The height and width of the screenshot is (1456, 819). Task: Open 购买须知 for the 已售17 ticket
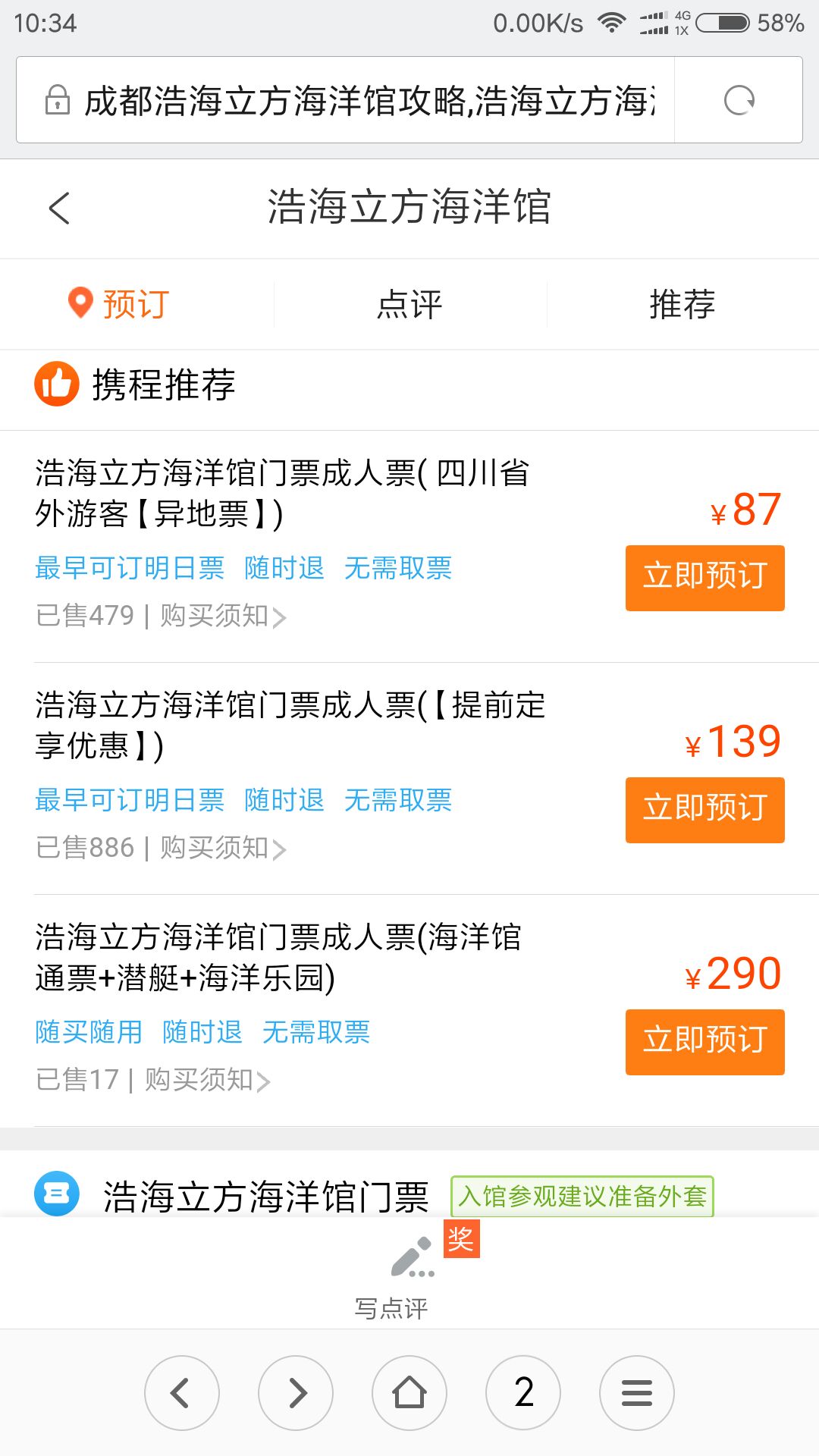[208, 1080]
